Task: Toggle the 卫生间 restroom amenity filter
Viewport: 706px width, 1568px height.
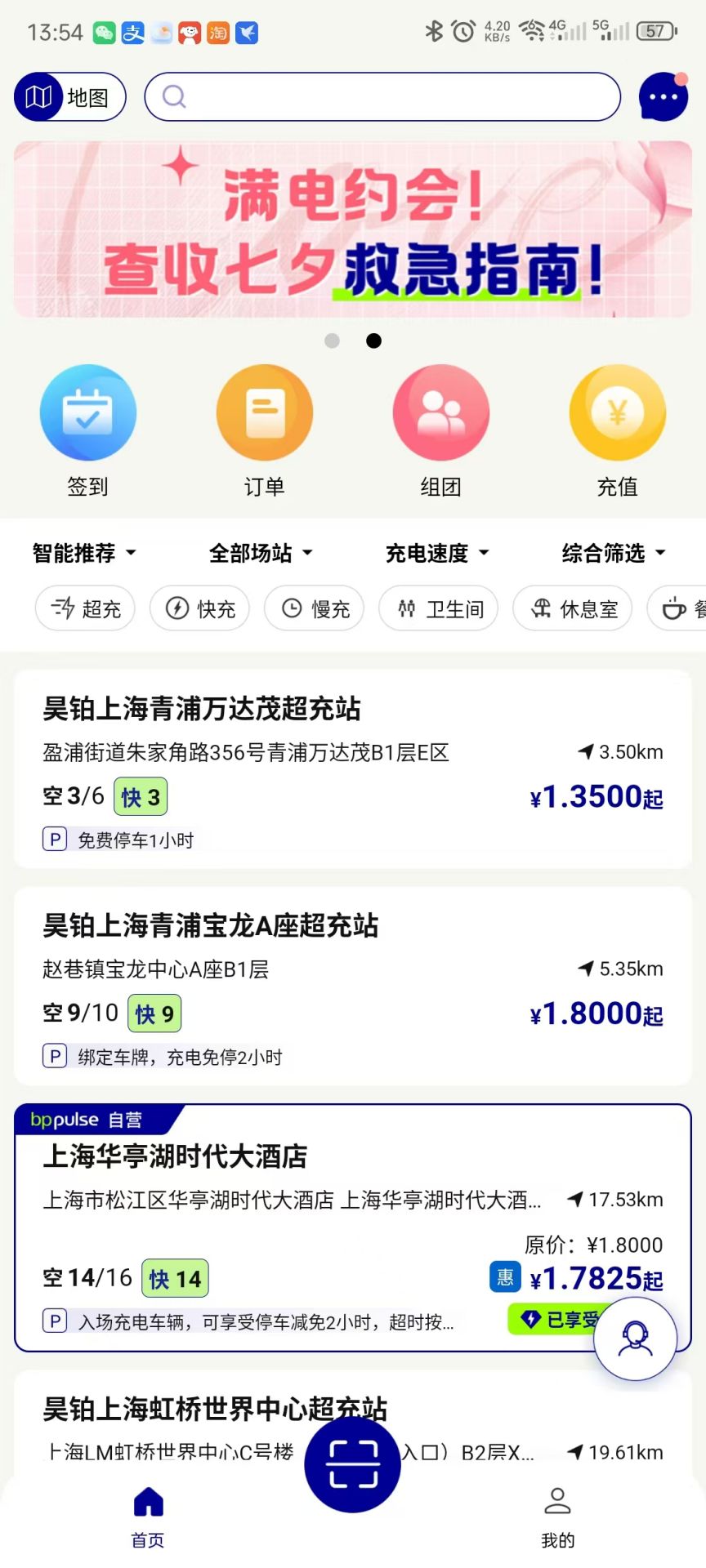Action: pos(439,608)
